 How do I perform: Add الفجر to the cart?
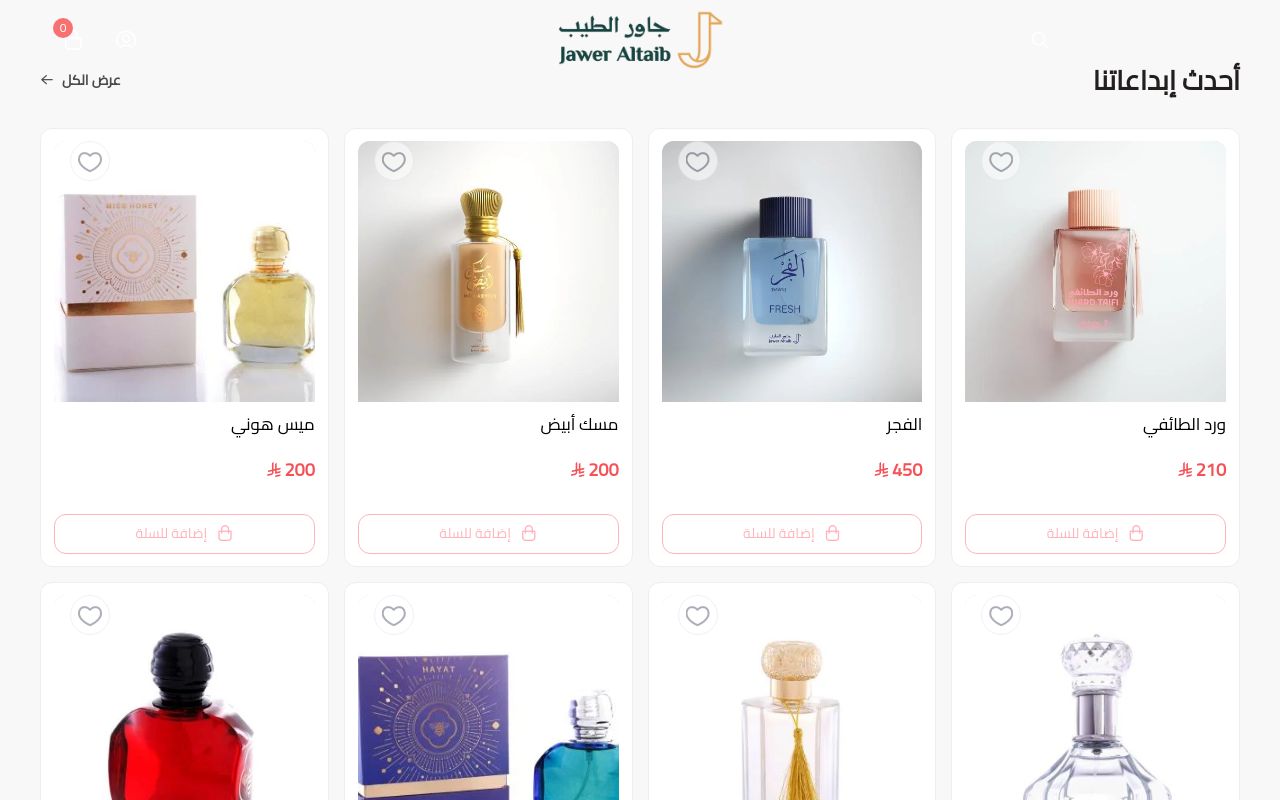[x=791, y=533]
